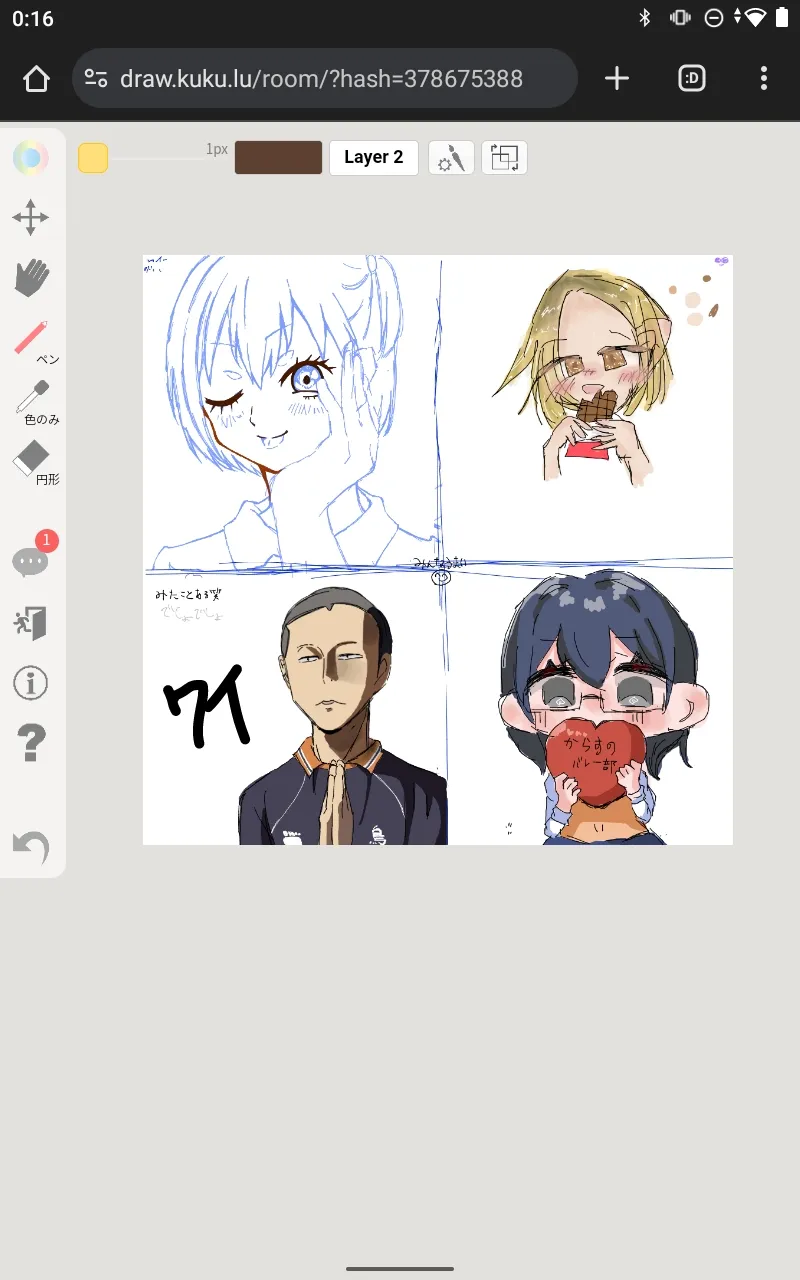Open the Layer 2 selector
This screenshot has height=1280, width=800.
coord(374,157)
